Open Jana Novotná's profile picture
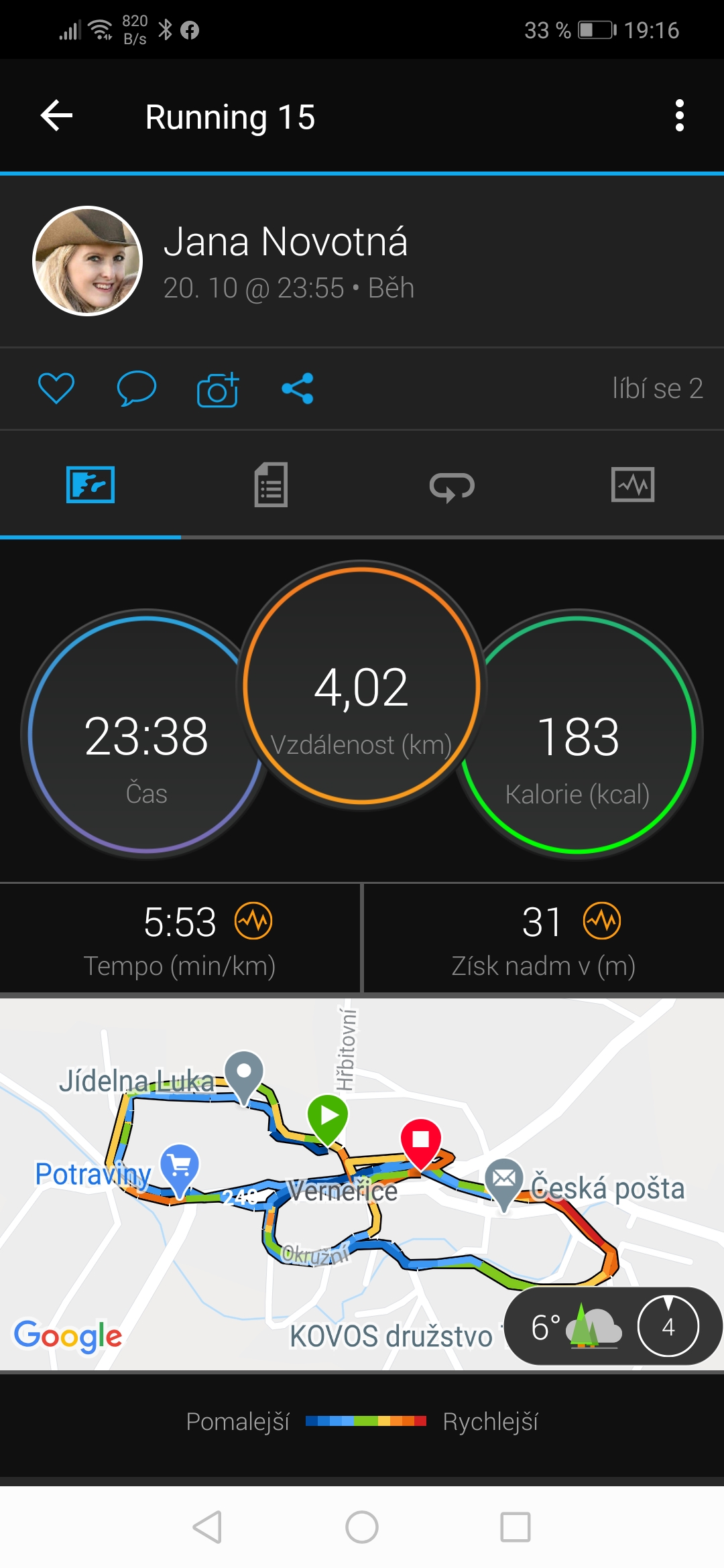 coord(88,261)
